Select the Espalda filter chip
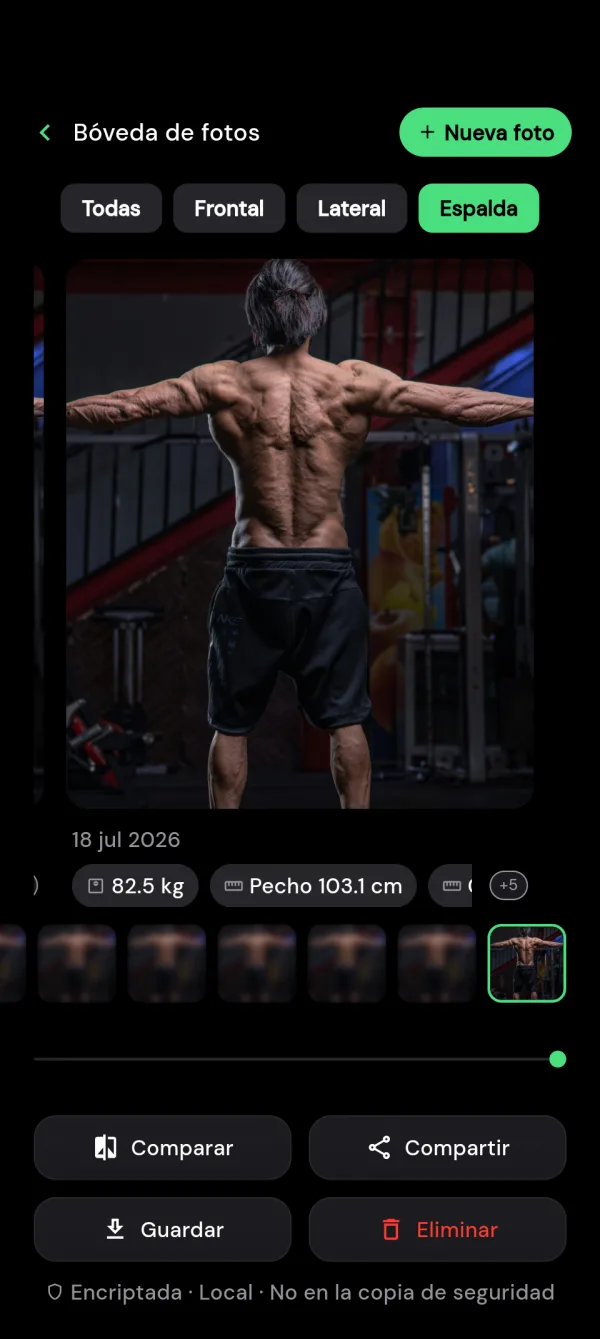 click(x=479, y=208)
